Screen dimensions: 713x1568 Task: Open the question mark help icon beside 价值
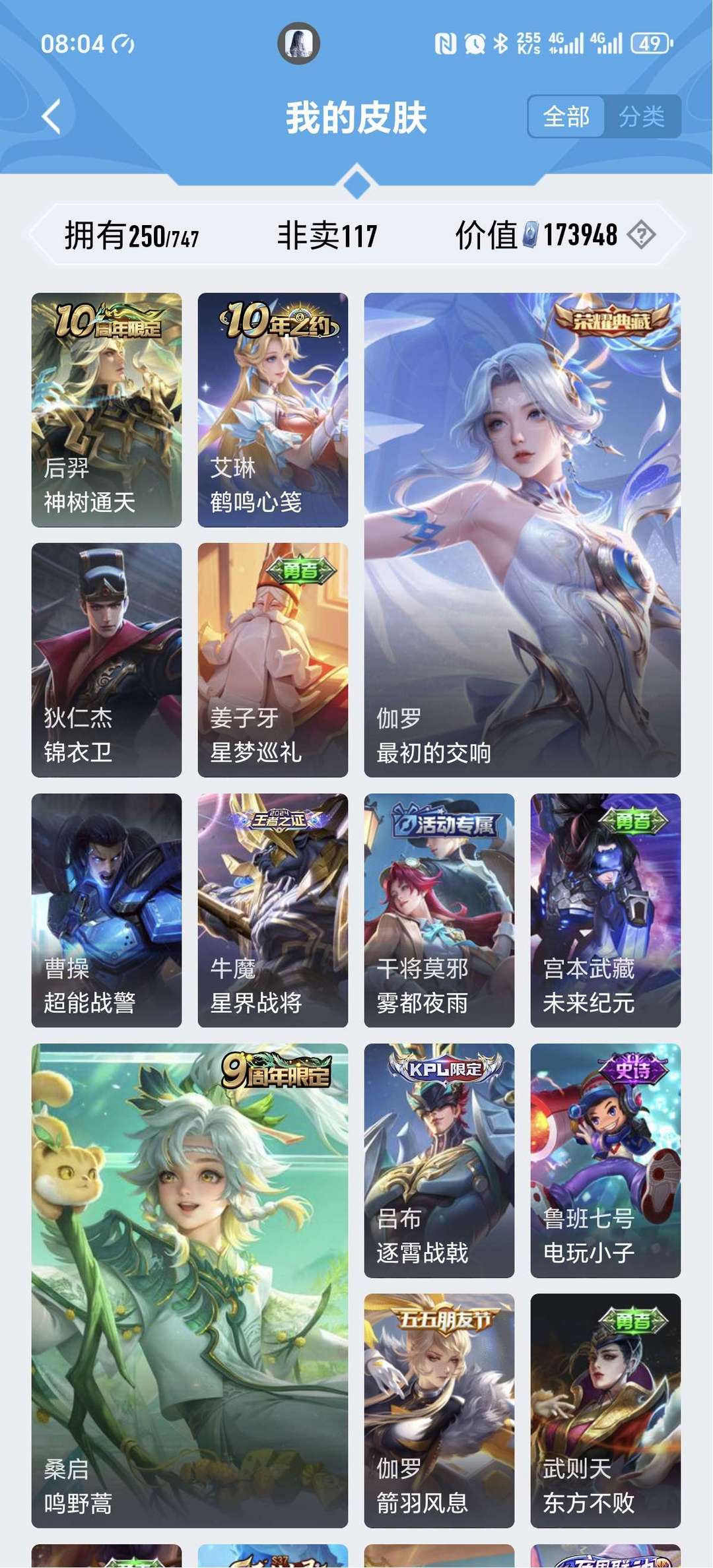tap(643, 232)
